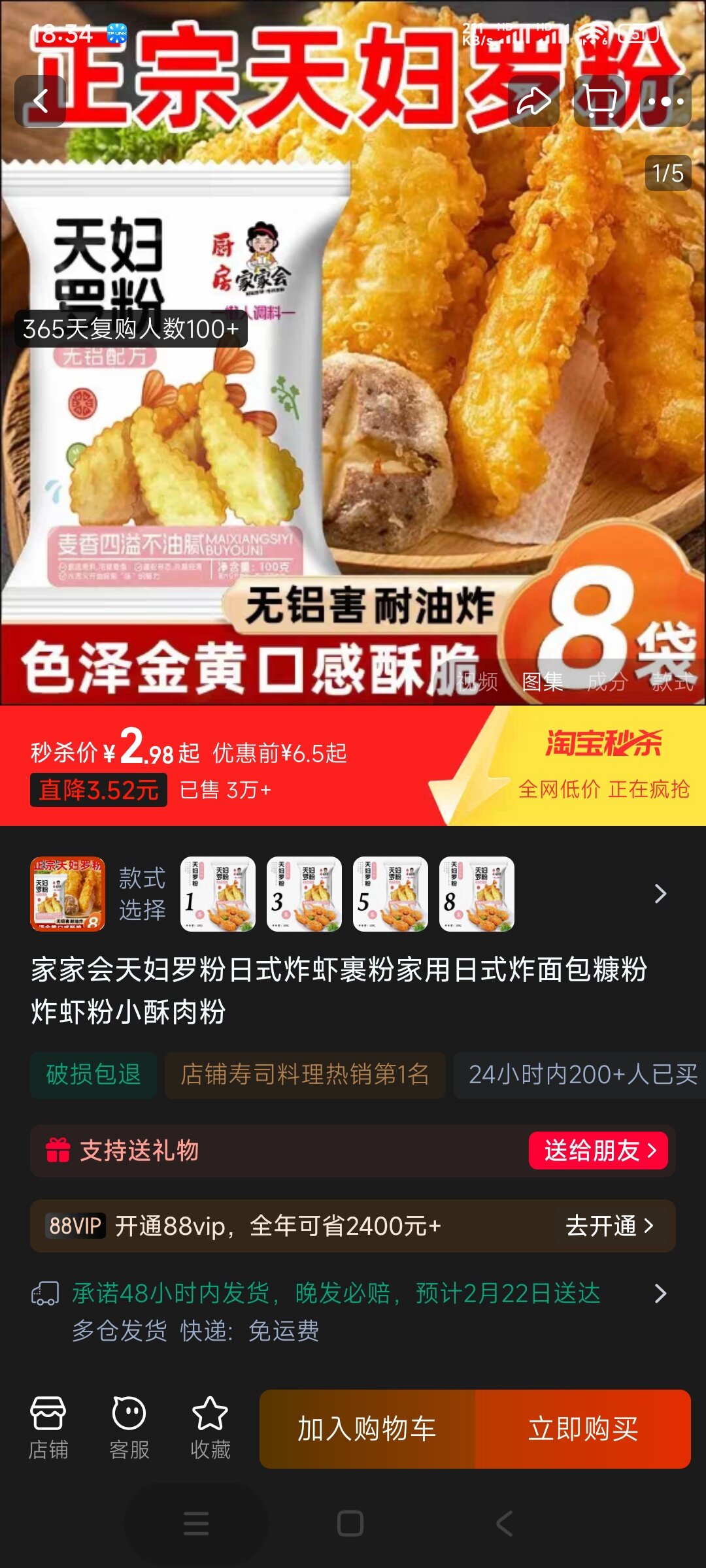The image size is (706, 1568).
Task: Contact 客服 customer service
Action: tap(129, 1428)
